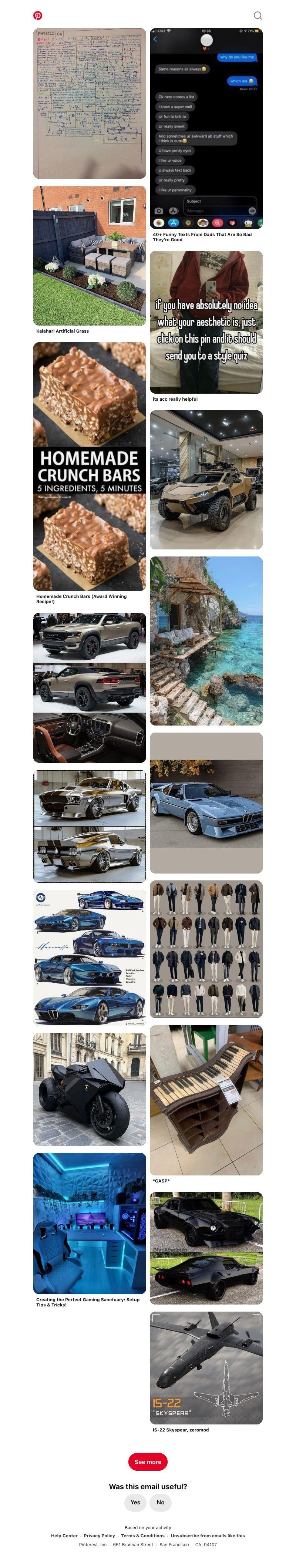Image resolution: width=296 pixels, height=1568 pixels.
Task: Open the turquoise seaside cove pin
Action: [206, 640]
